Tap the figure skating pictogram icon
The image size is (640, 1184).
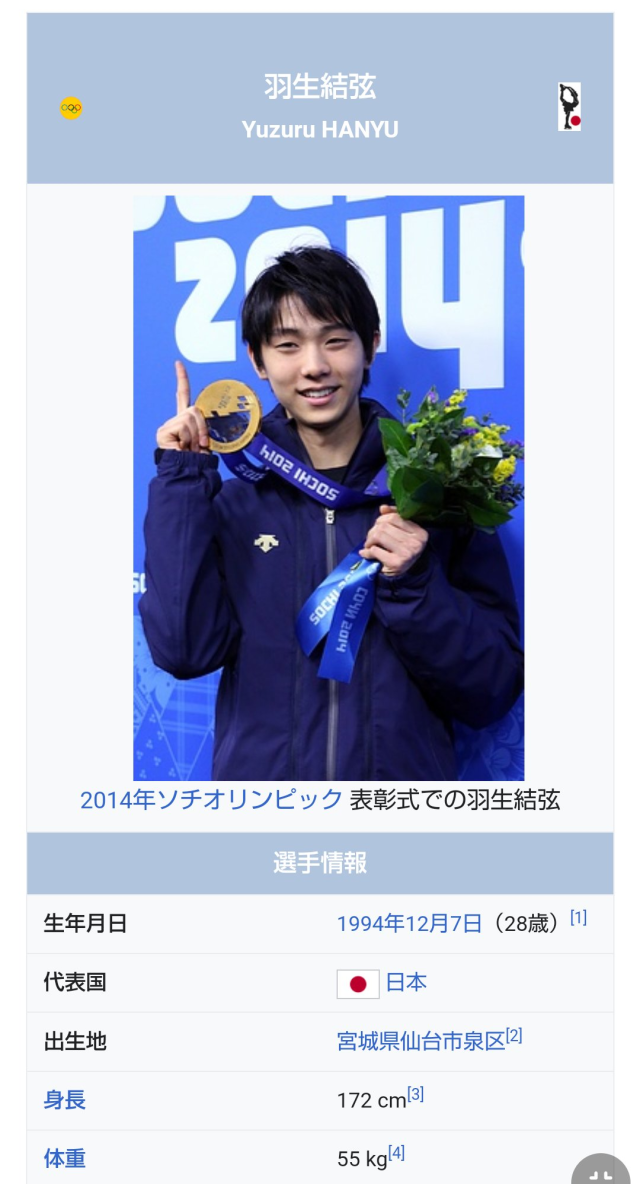[x=569, y=107]
